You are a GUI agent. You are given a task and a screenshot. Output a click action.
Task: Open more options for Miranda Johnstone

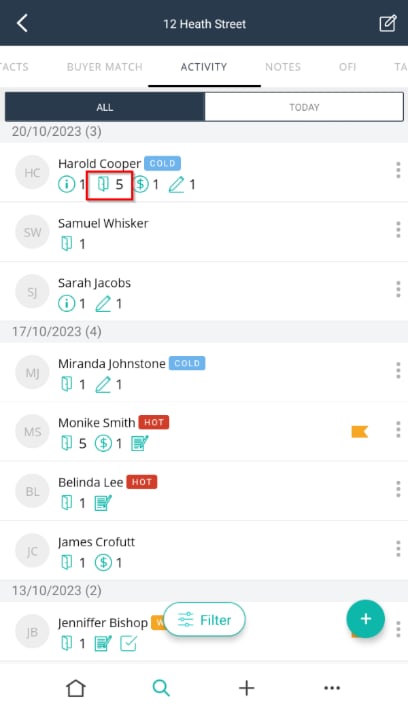(x=398, y=370)
